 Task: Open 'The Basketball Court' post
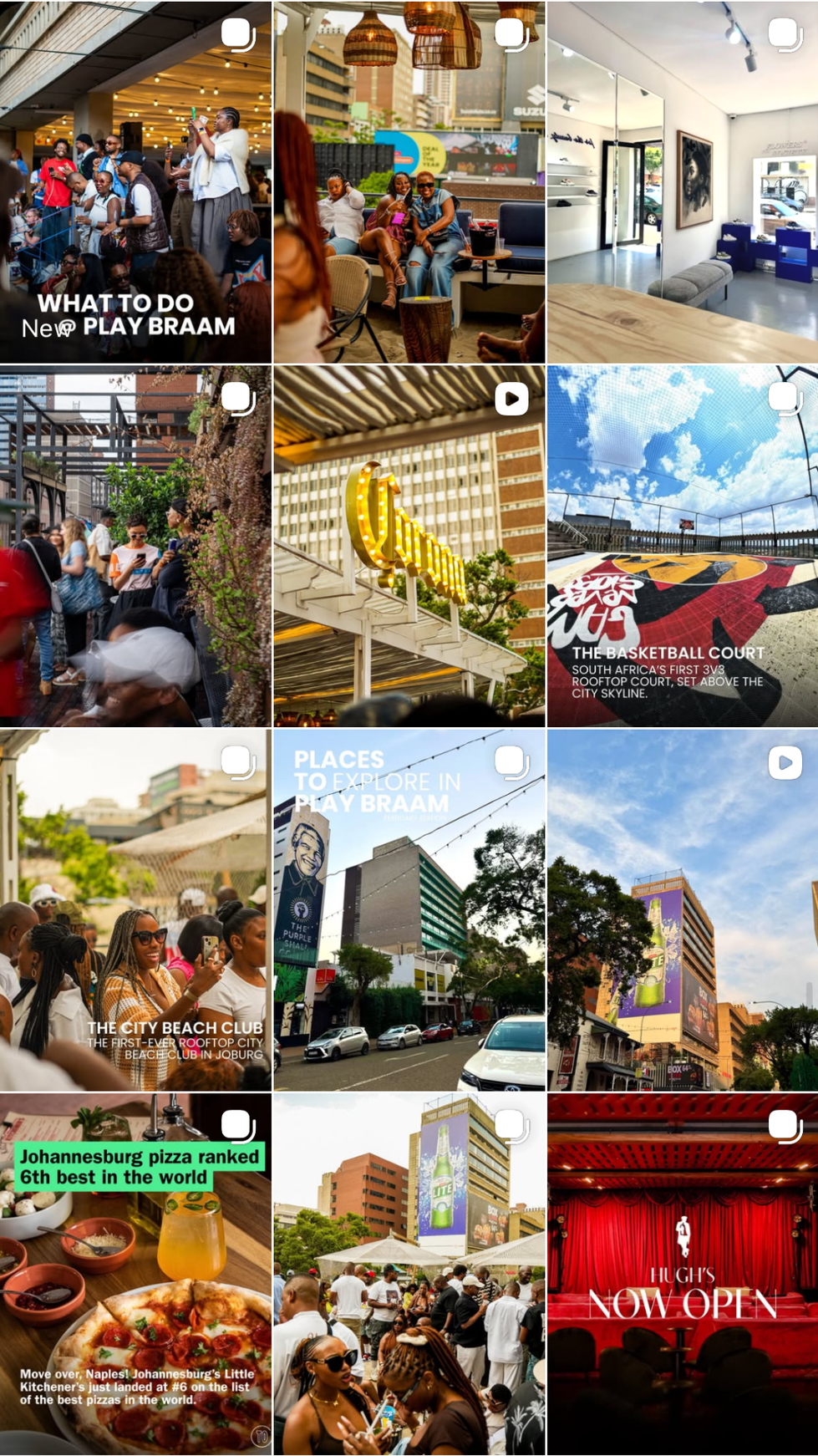click(682, 546)
